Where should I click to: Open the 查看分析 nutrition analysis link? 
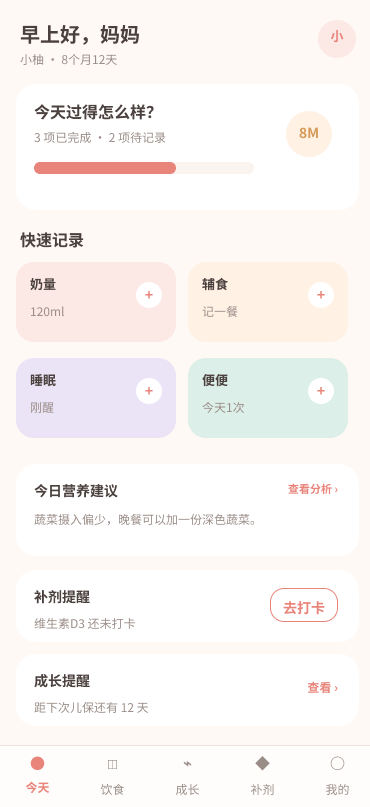[313, 489]
